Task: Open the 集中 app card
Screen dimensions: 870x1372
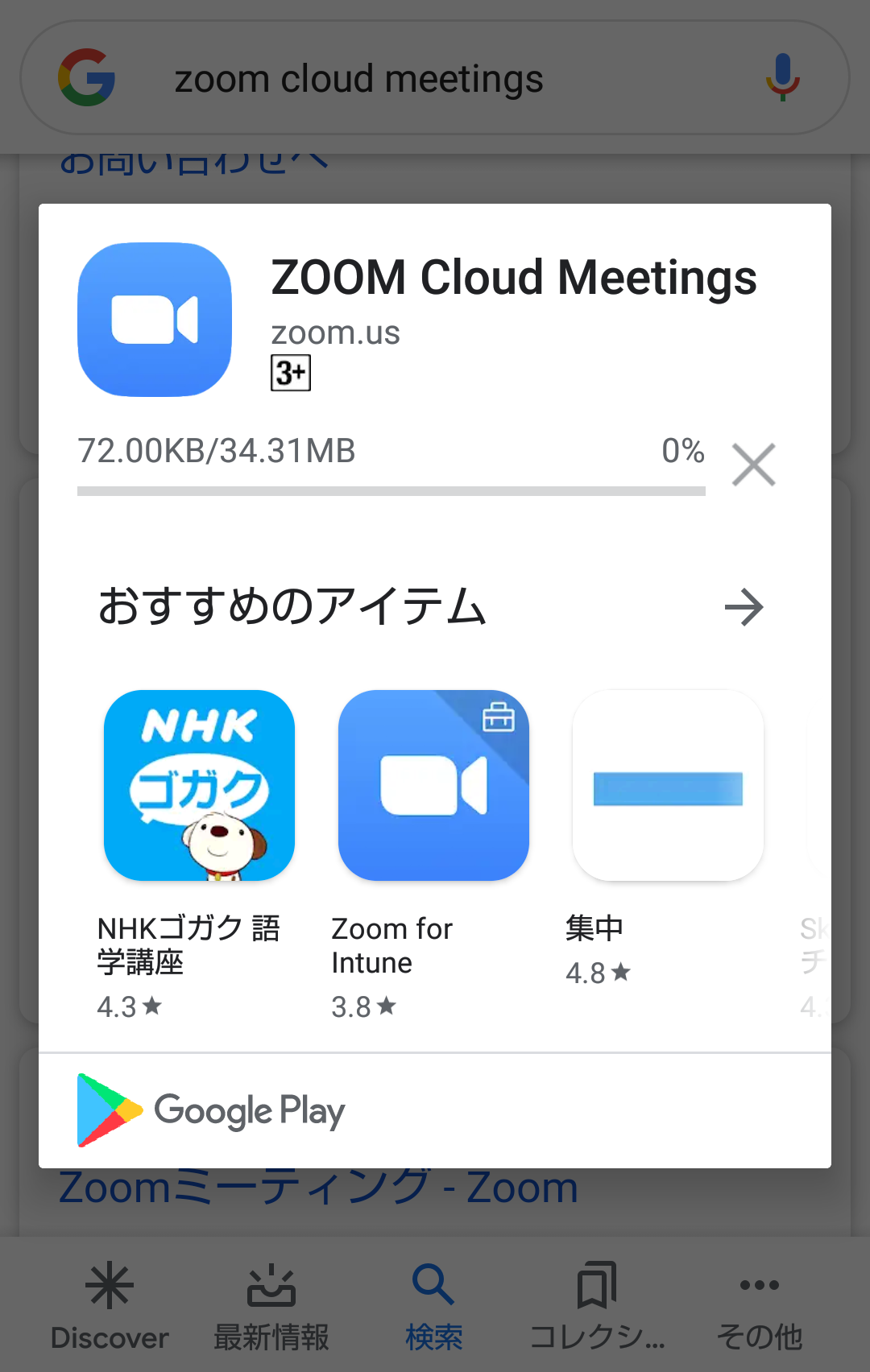Action: (x=668, y=785)
